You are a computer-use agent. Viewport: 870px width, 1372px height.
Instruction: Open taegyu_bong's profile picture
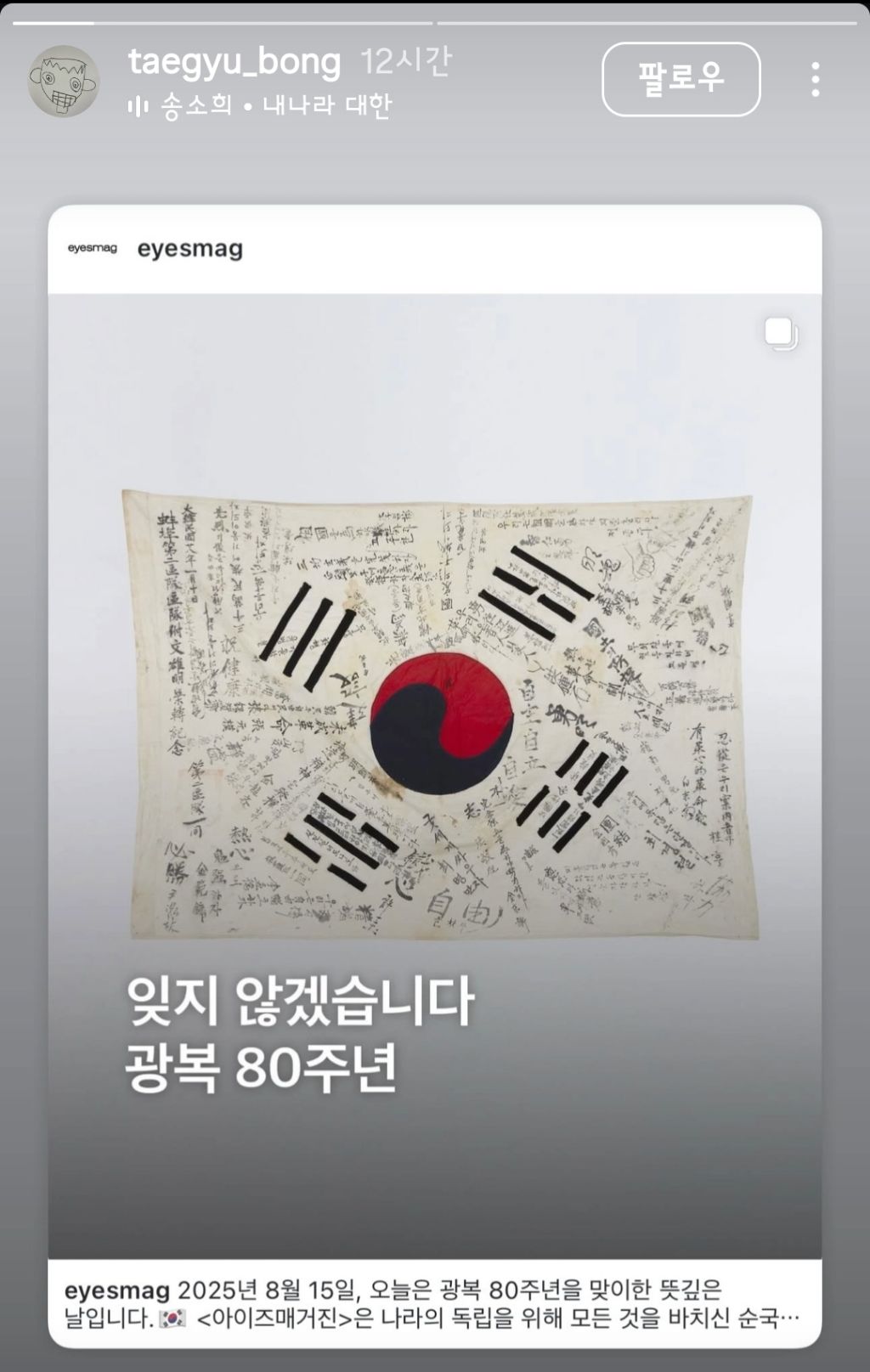pos(64,82)
